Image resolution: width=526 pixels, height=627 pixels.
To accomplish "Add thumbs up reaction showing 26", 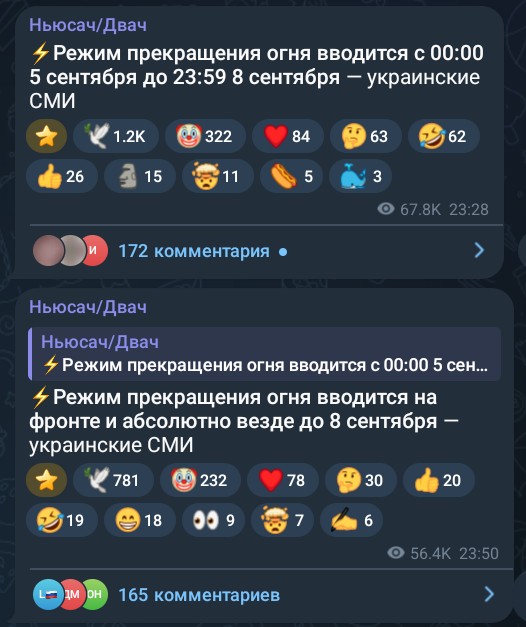I will pos(62,176).
